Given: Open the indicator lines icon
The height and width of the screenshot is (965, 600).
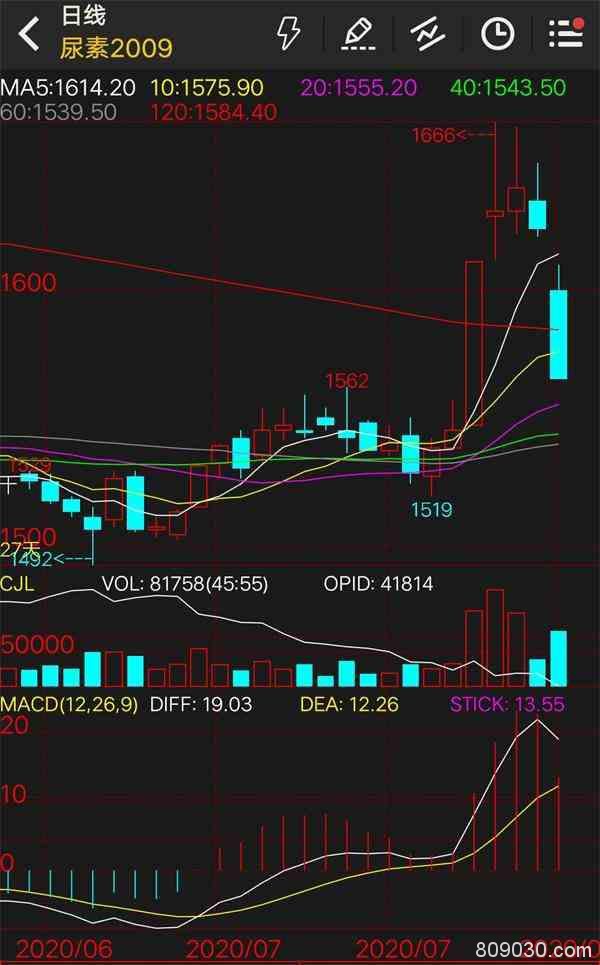Looking at the screenshot, I should (428, 34).
